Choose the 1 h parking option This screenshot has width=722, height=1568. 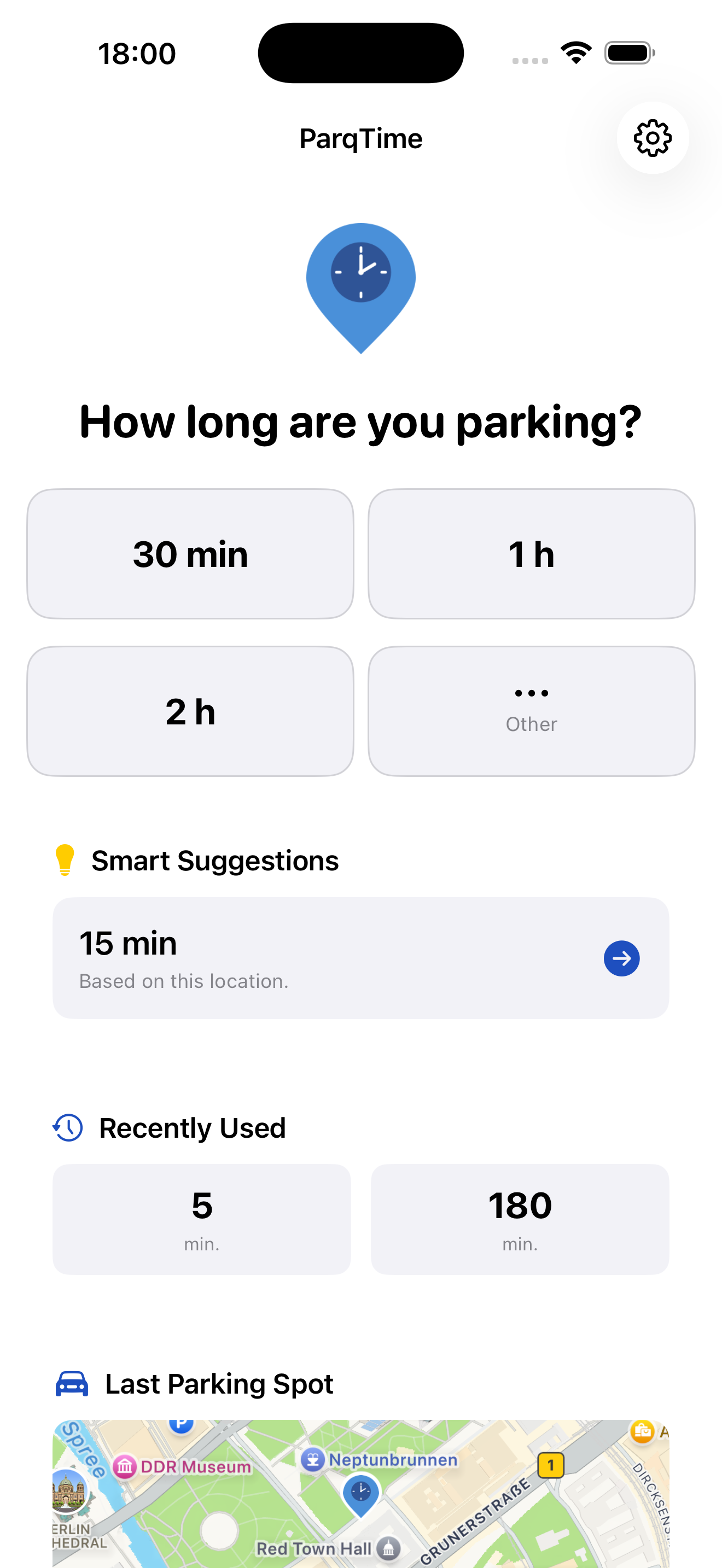click(531, 554)
